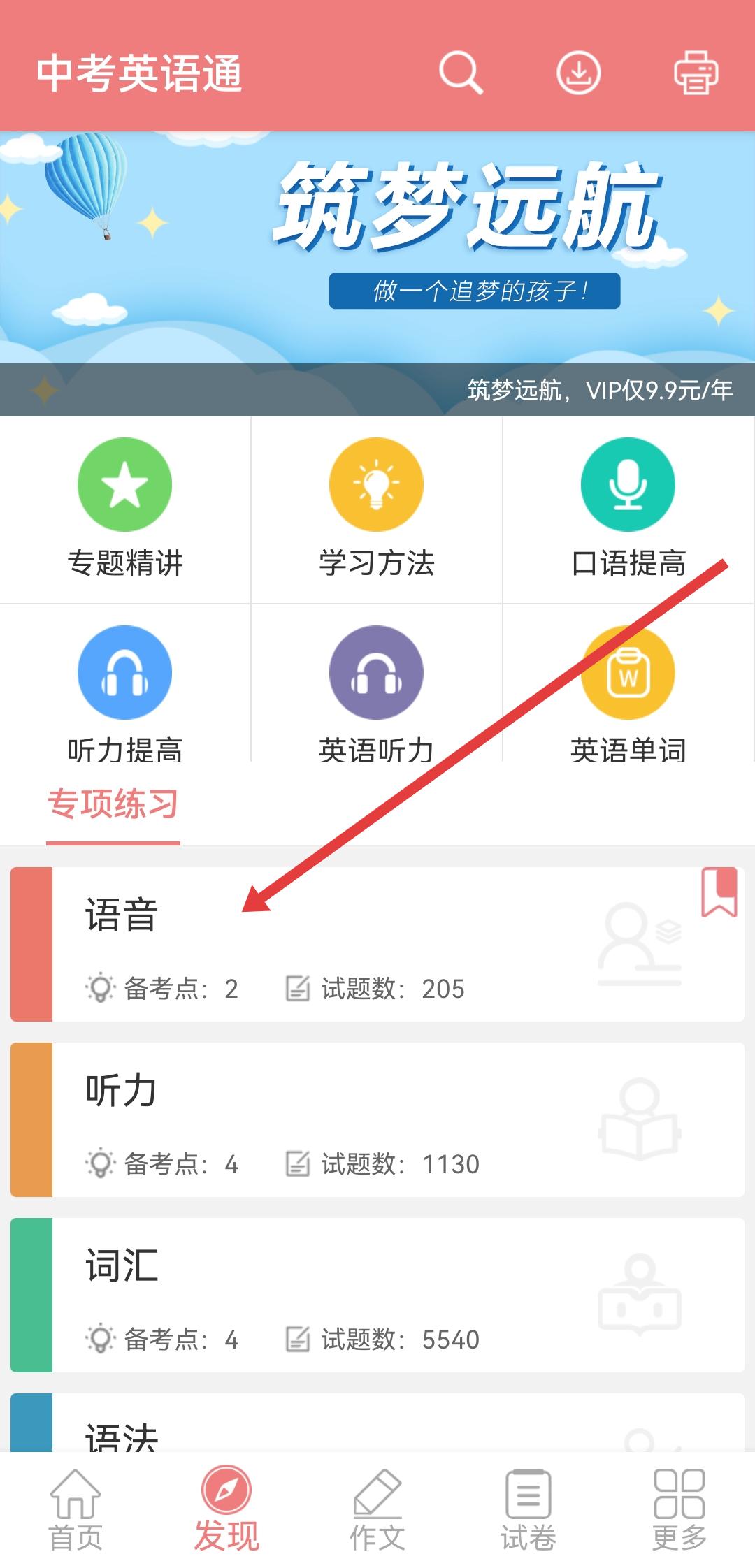This screenshot has height=1568, width=755.
Task: Open 专题精讲 section
Action: [x=125, y=509]
